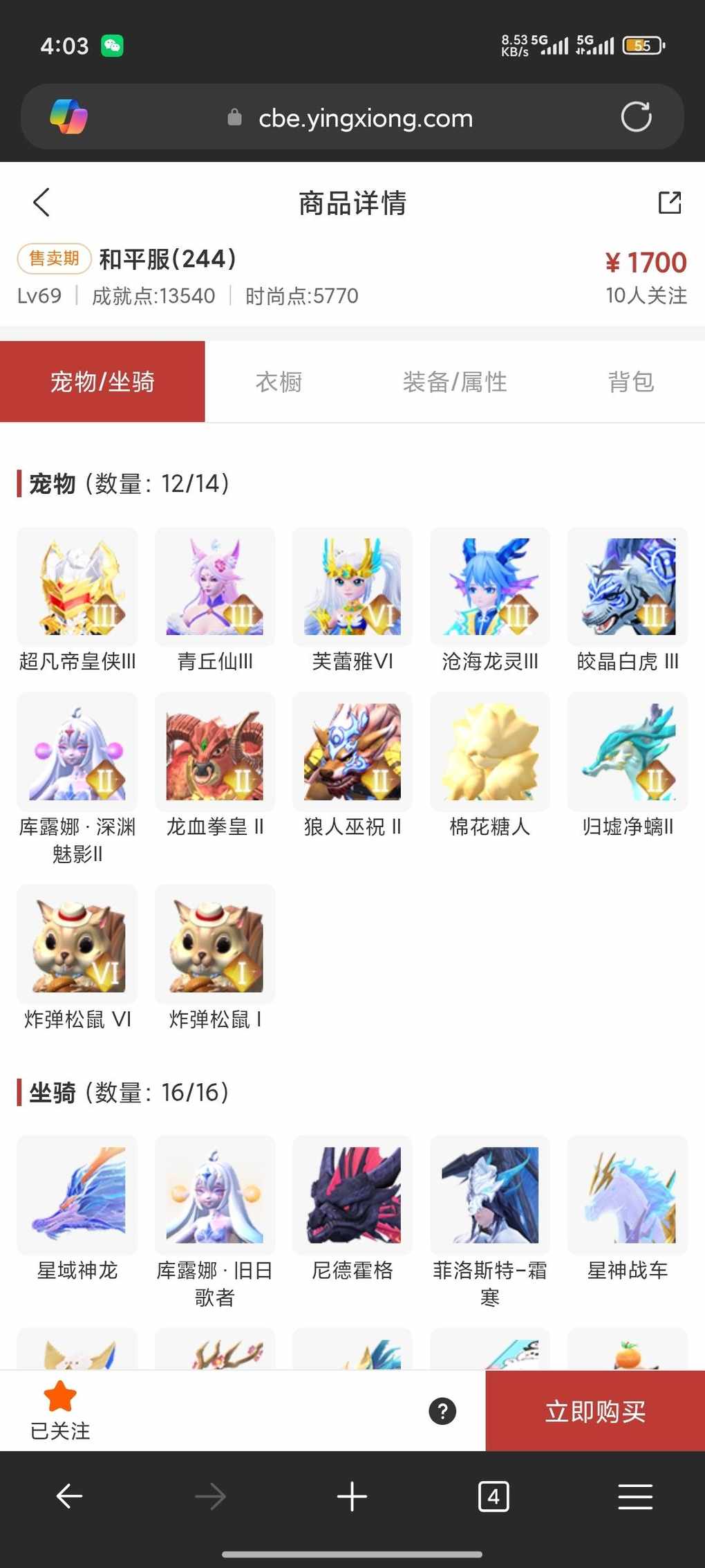Tap the 立即购买 button
Image resolution: width=705 pixels, height=1568 pixels.
click(595, 1411)
